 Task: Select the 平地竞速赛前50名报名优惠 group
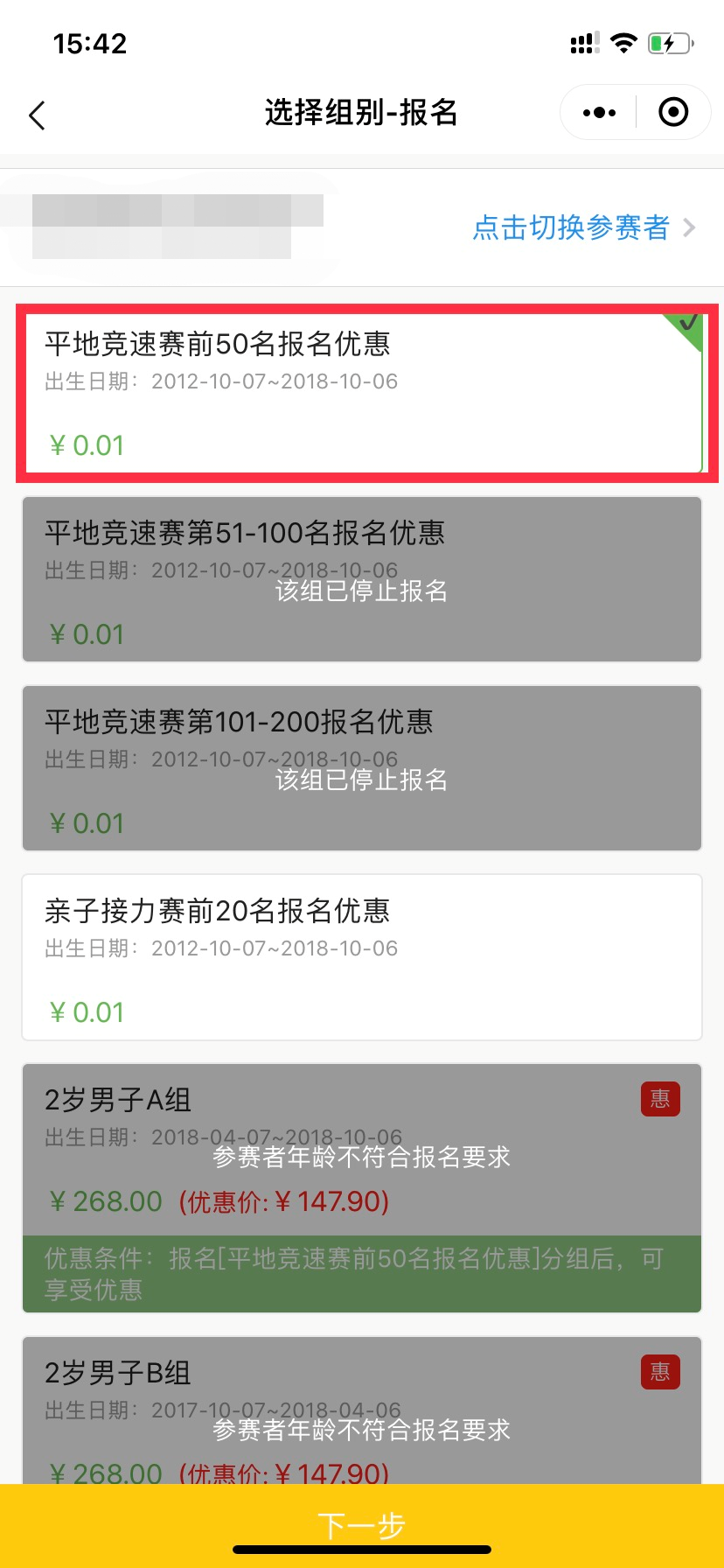tap(362, 394)
